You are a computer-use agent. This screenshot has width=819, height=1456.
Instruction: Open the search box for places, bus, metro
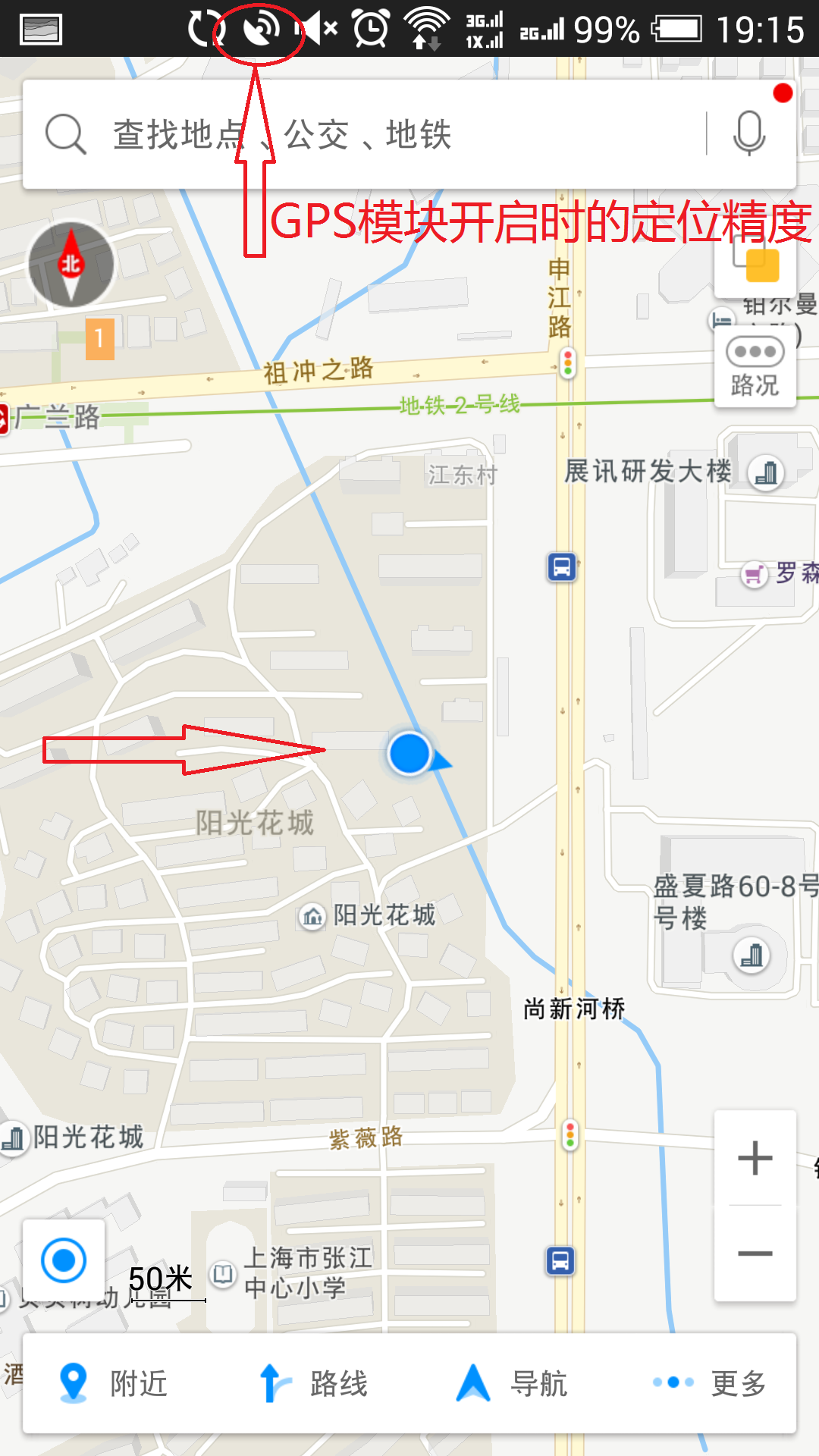coord(364,135)
